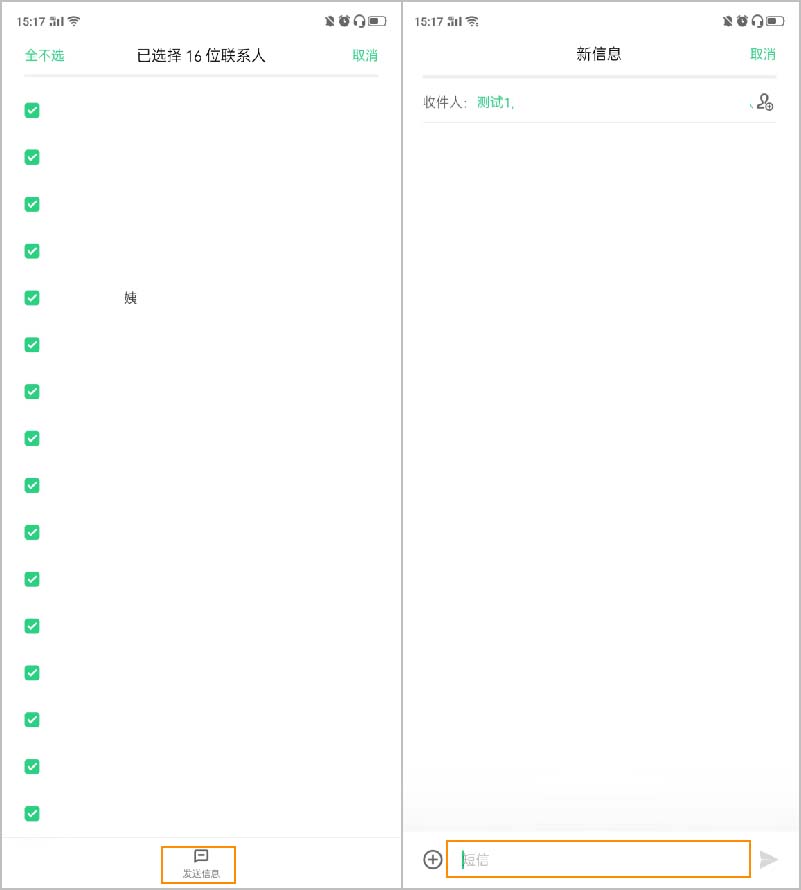Image resolution: width=801 pixels, height=890 pixels.
Task: Tap 全不选 to deselect all contacts
Action: coord(44,56)
